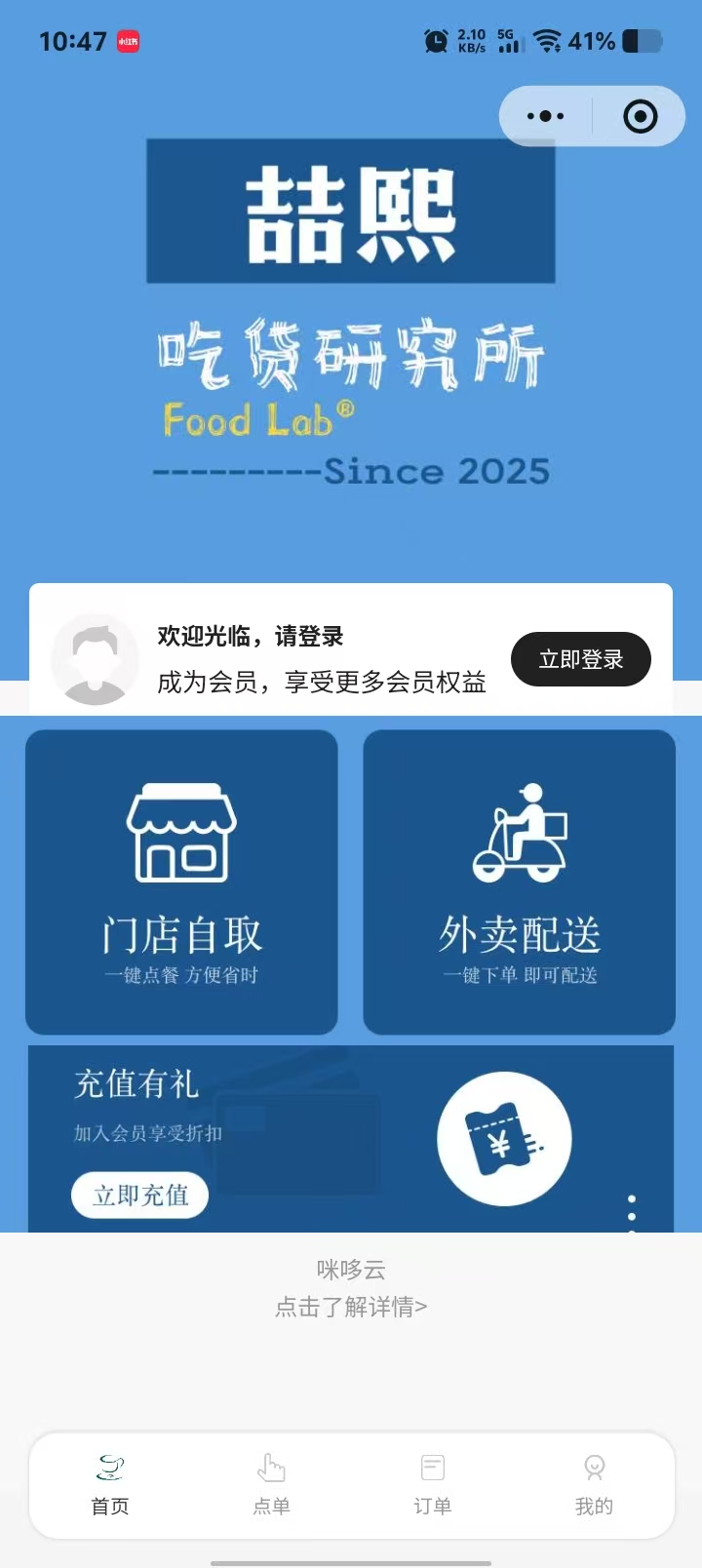Open the mini program more-options menu
The width and height of the screenshot is (702, 1568).
[545, 116]
